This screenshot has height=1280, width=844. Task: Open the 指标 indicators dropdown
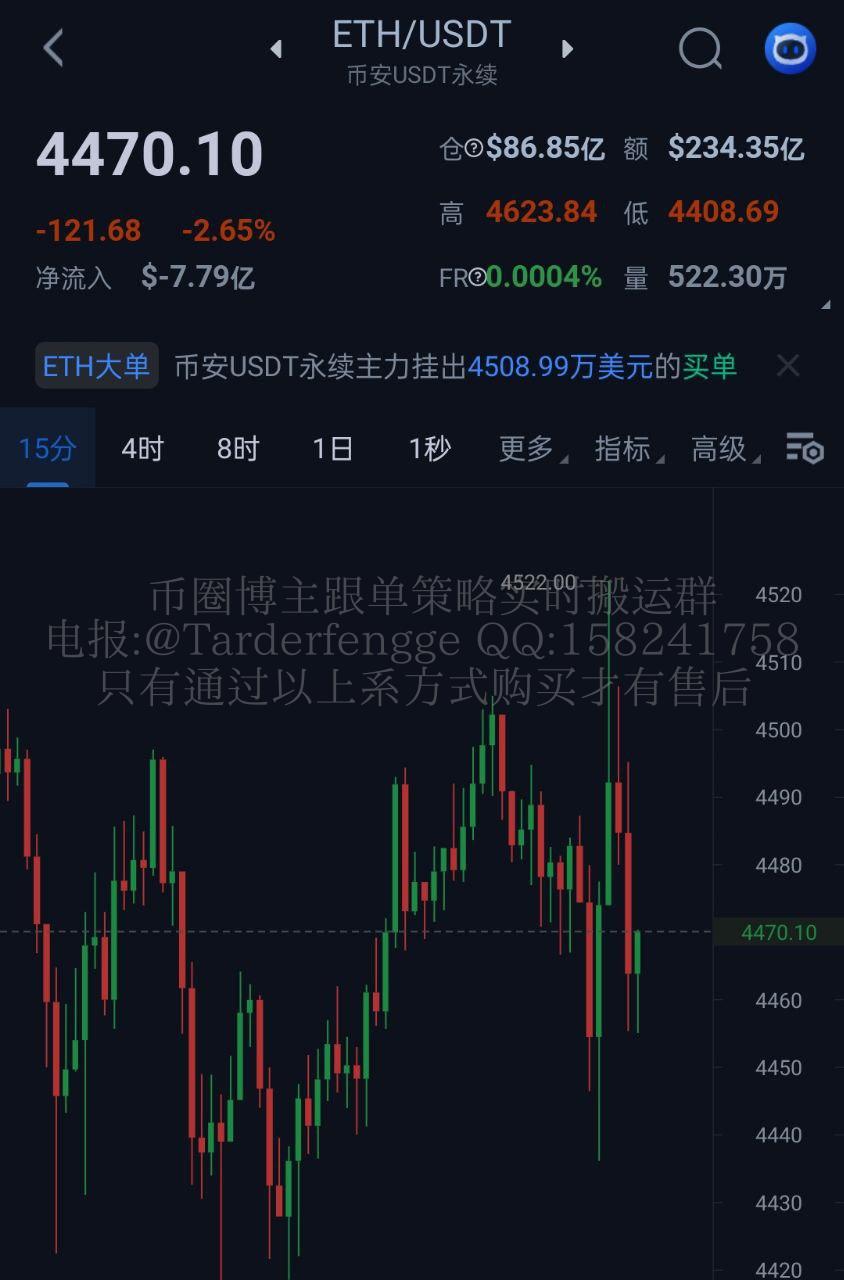click(626, 449)
